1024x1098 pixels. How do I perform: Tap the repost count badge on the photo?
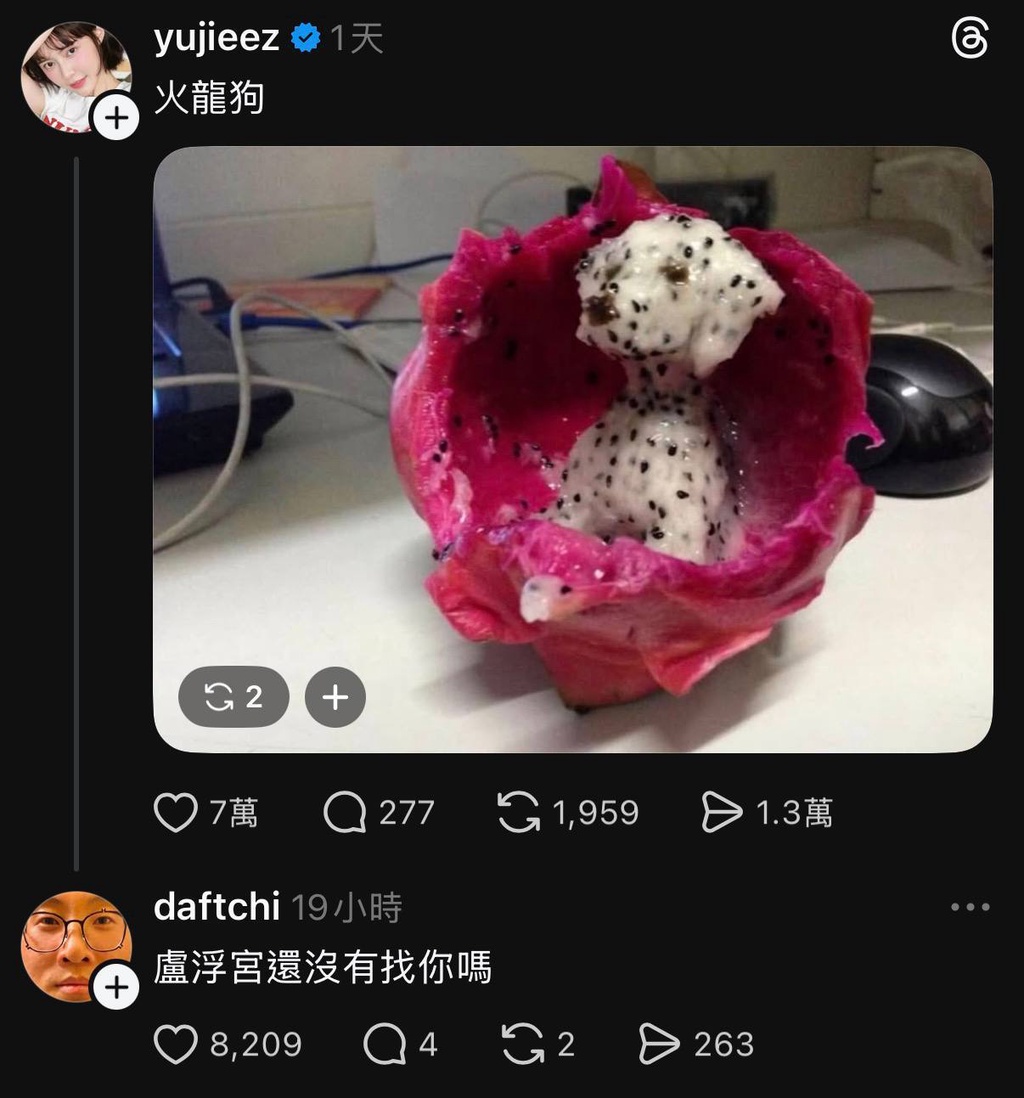pyautogui.click(x=233, y=696)
